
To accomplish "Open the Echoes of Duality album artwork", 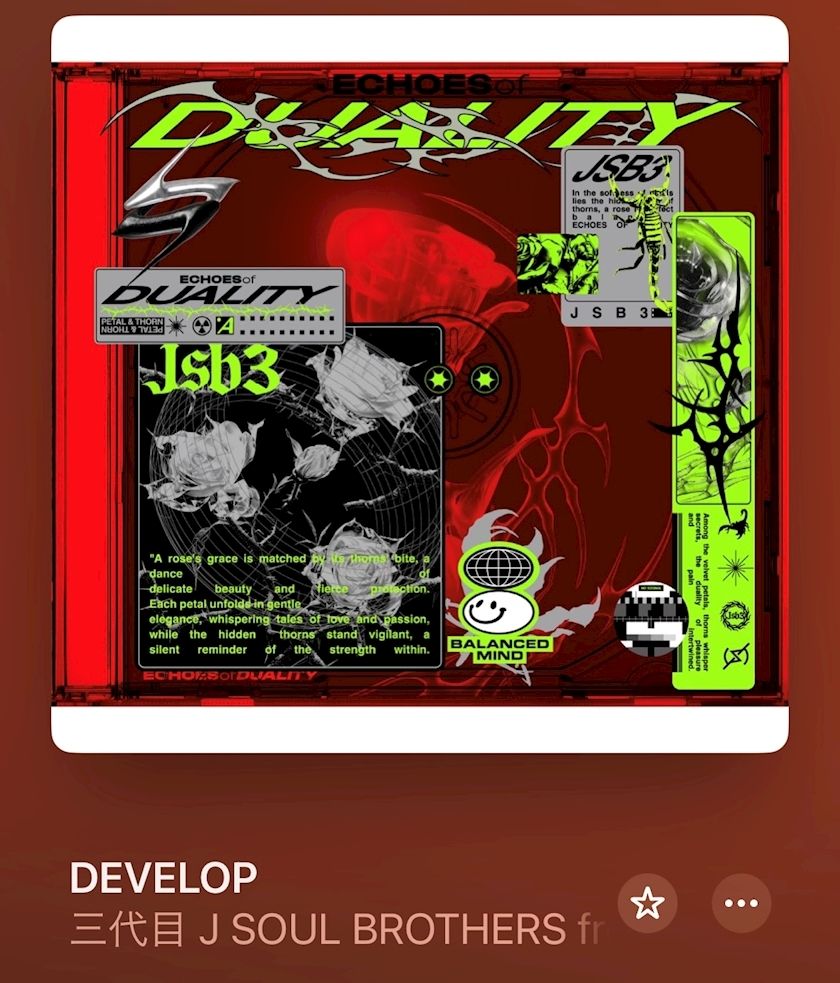I will tap(420, 384).
